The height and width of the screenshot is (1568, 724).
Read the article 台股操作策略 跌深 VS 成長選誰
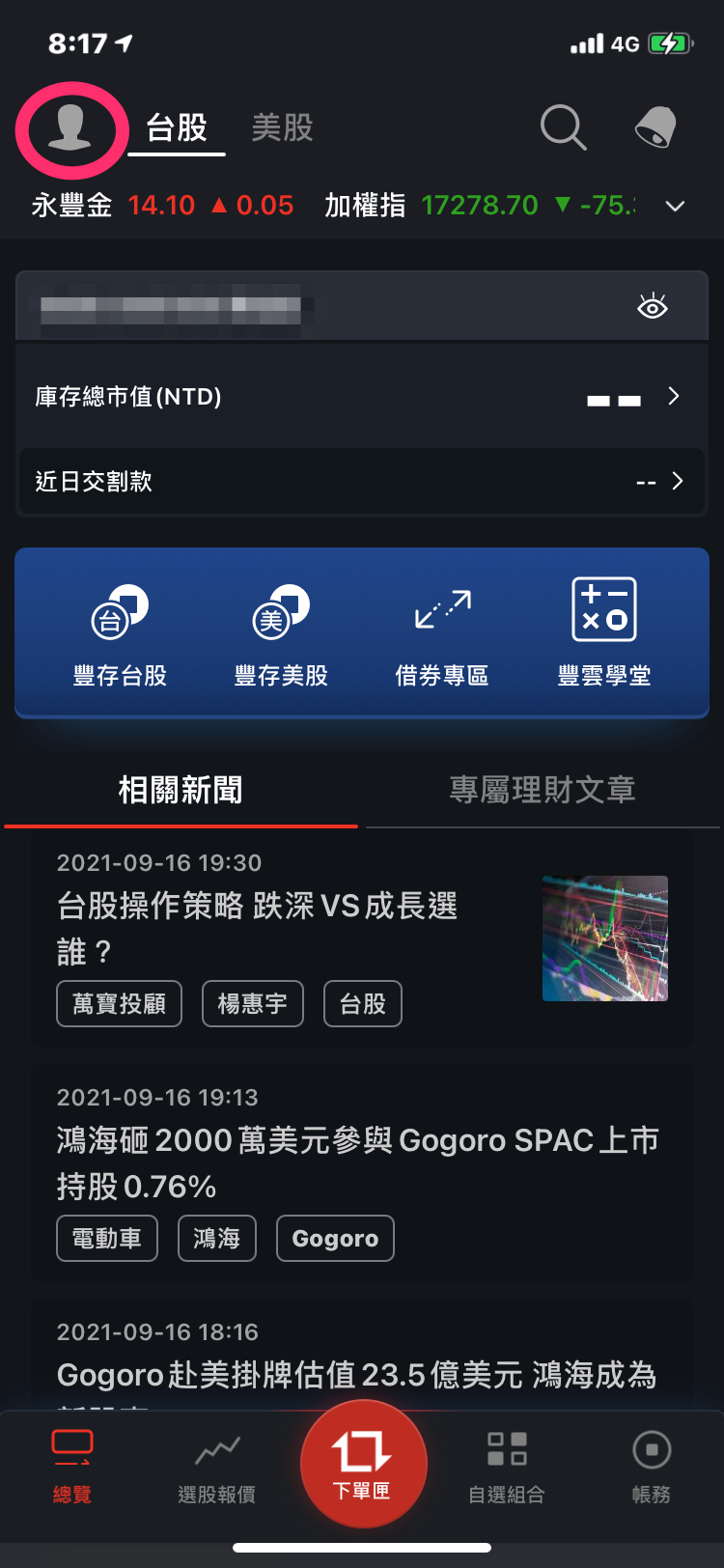(257, 927)
